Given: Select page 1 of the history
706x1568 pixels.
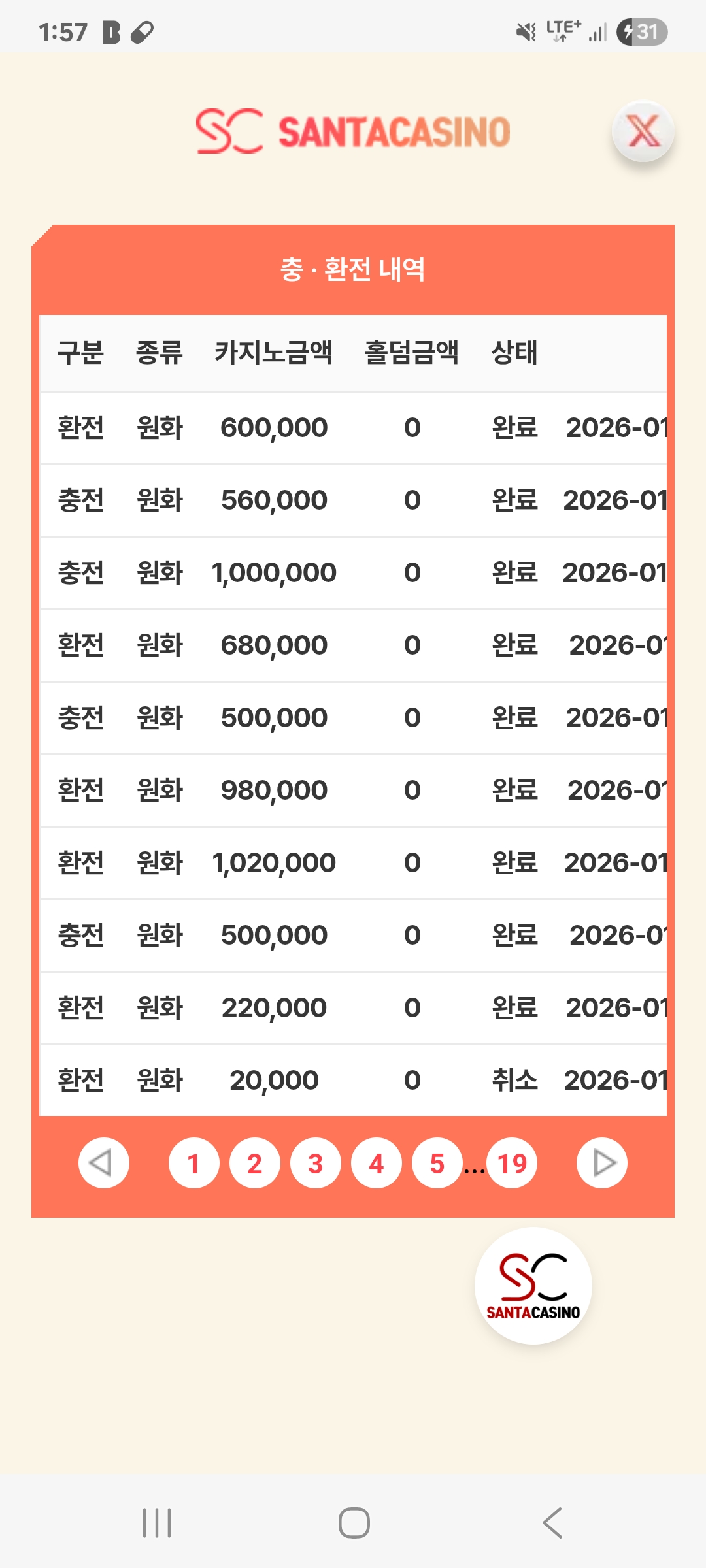Looking at the screenshot, I should pyautogui.click(x=193, y=1163).
